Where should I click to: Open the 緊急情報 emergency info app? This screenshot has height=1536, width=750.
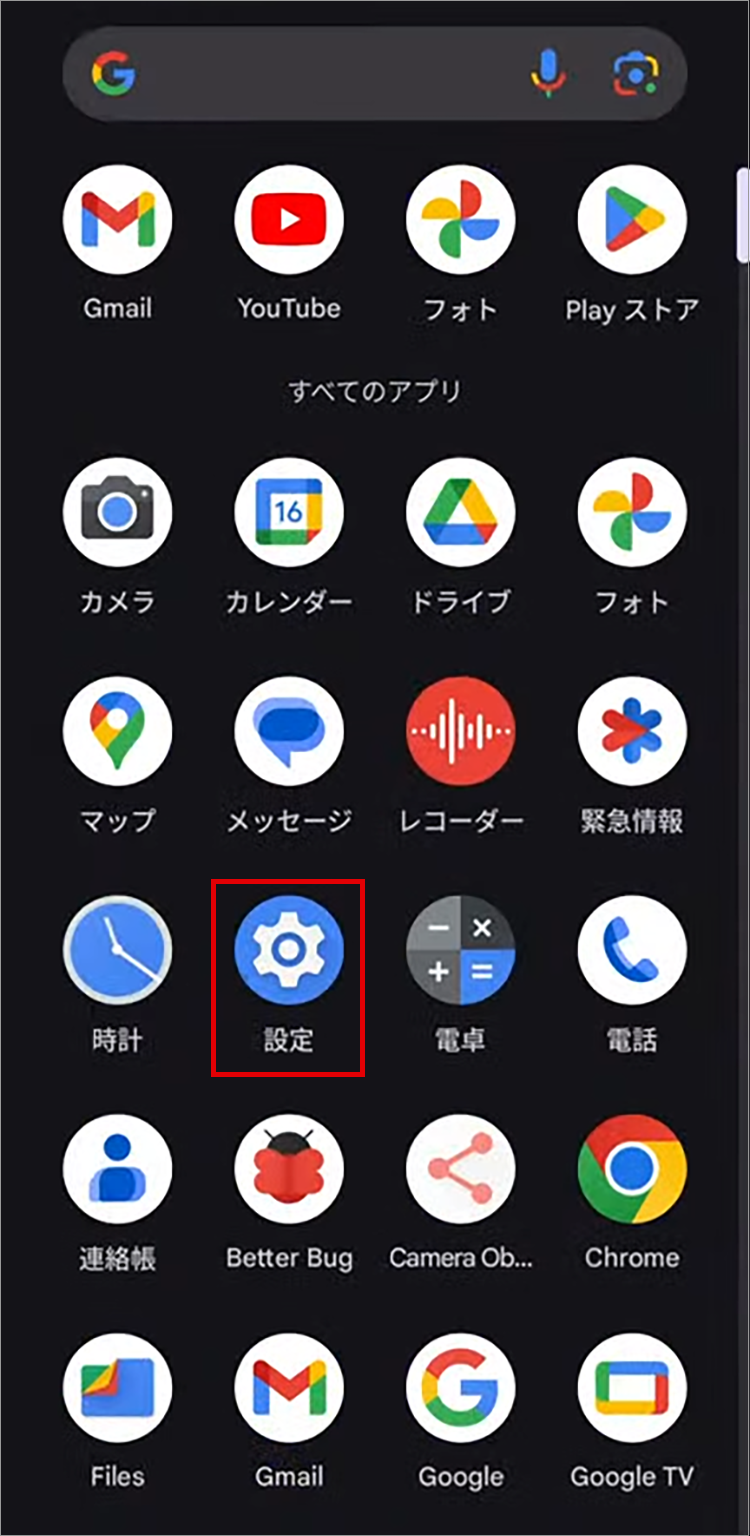(631, 731)
